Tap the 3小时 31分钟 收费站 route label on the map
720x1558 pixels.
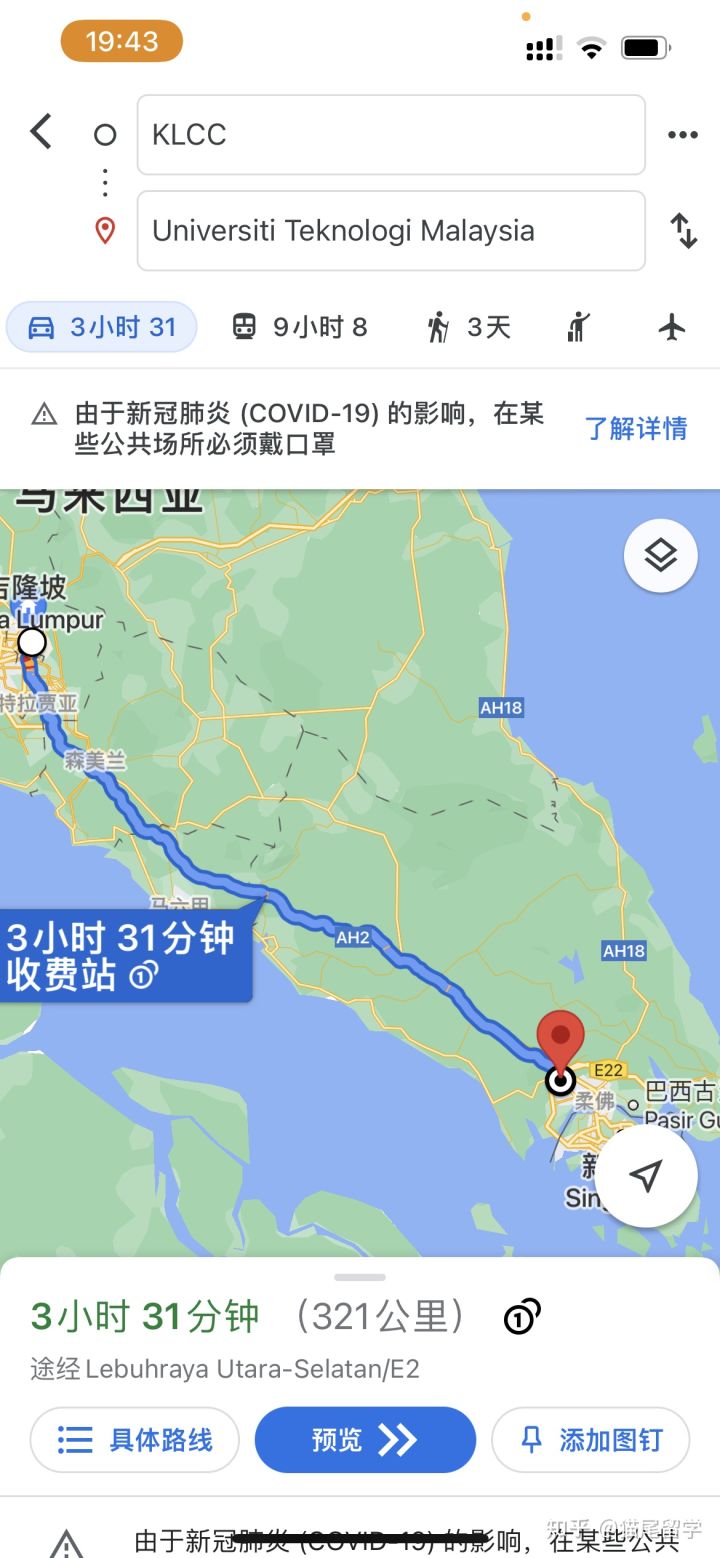point(122,955)
